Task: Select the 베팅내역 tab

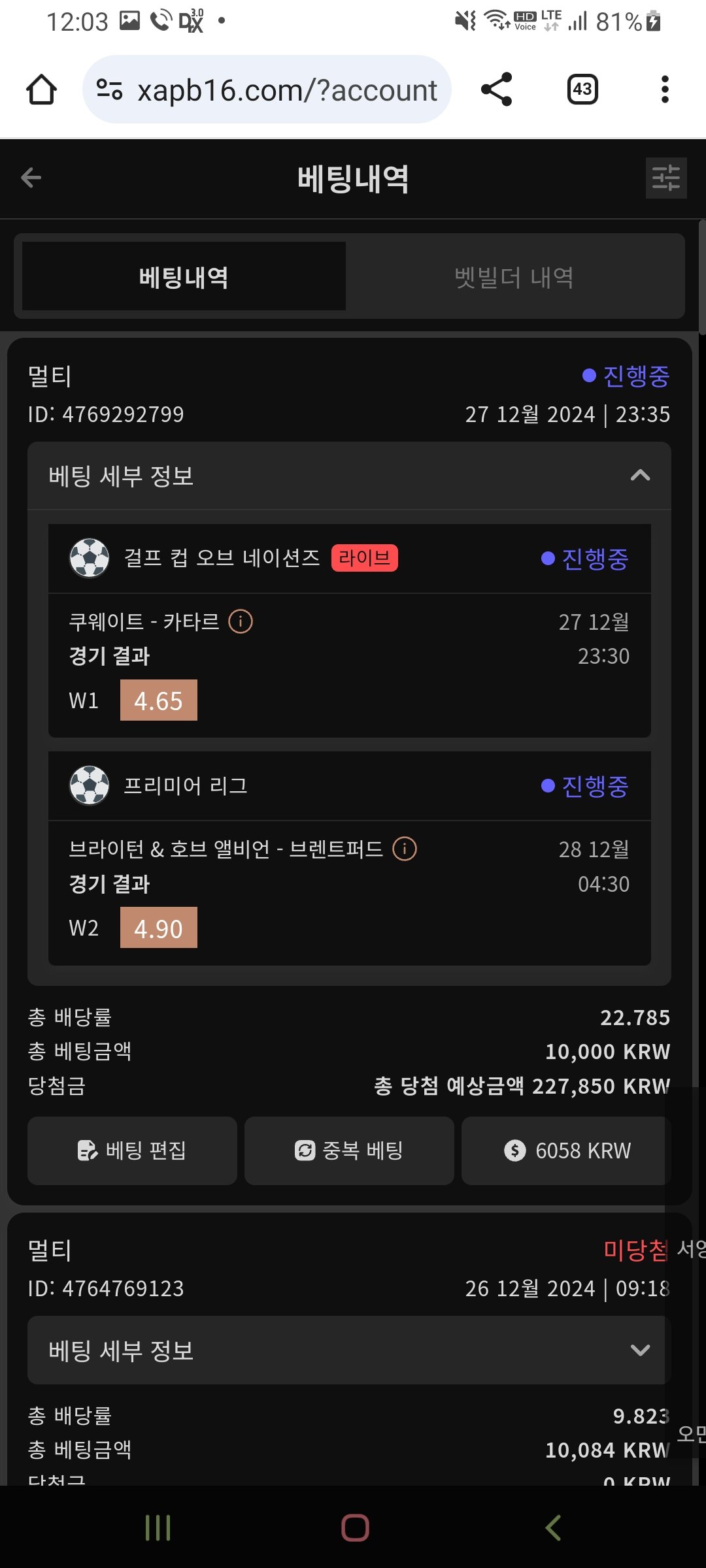Action: pos(184,277)
